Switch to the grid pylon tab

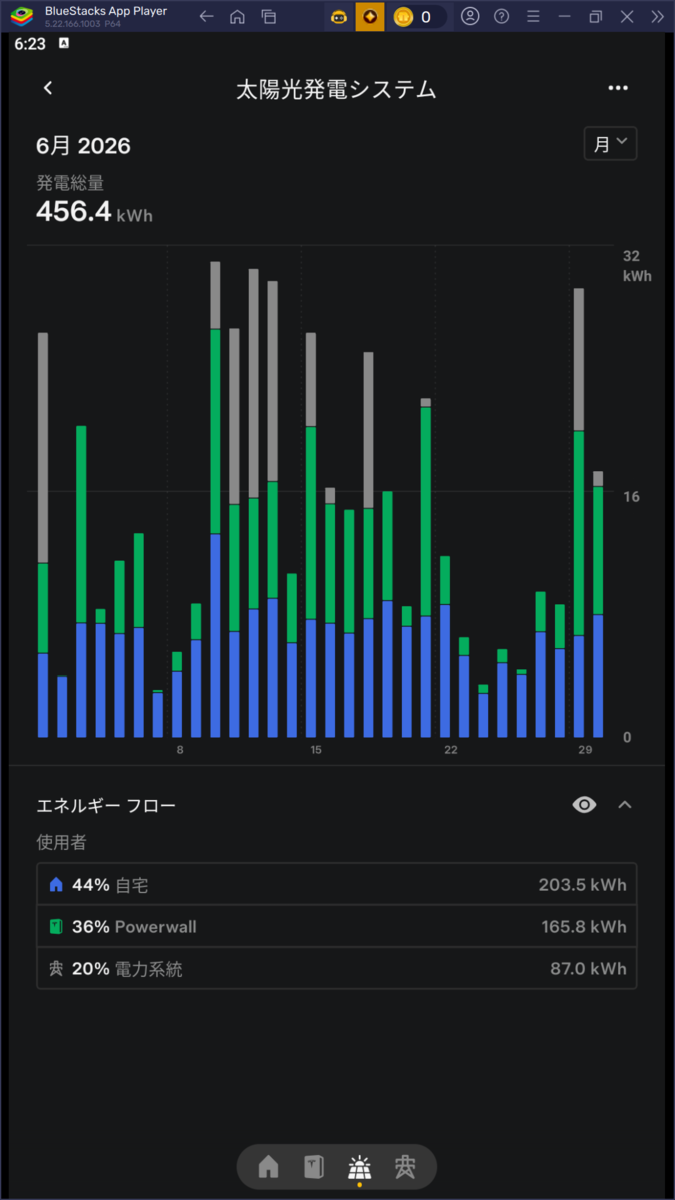[405, 1166]
